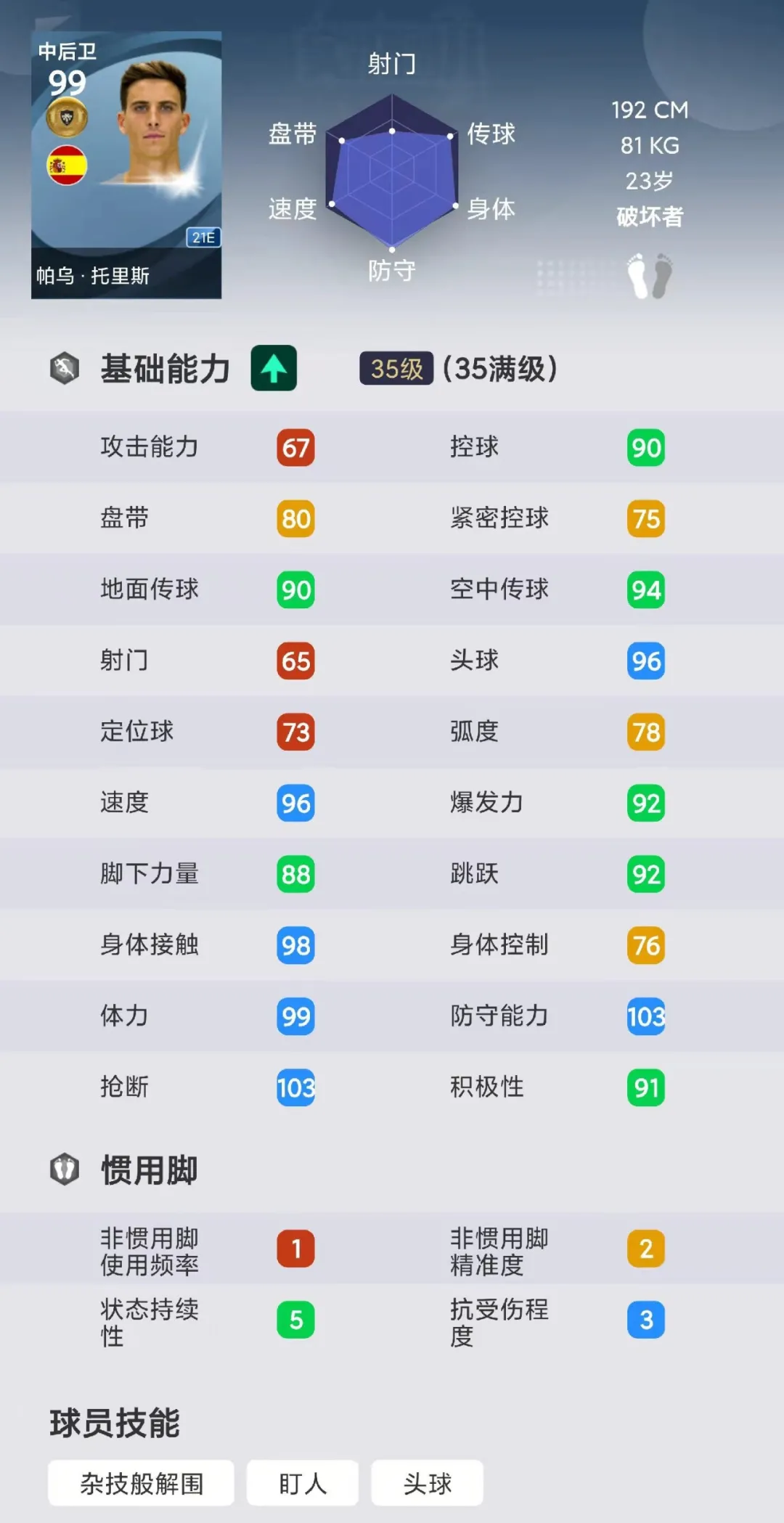
Task: Select the 杂技般解围 skill chip
Action: click(141, 1483)
